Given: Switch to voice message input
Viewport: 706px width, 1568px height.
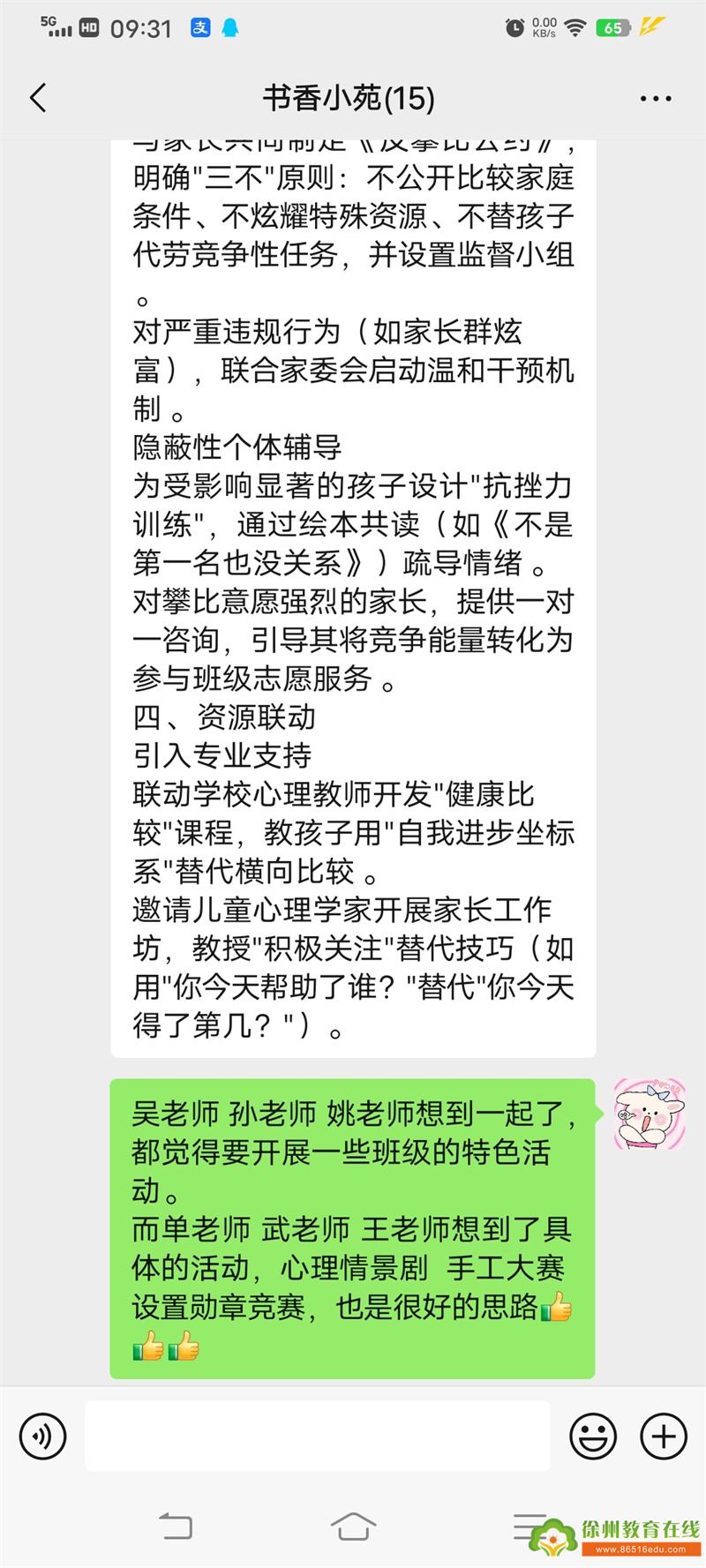Looking at the screenshot, I should 42,1436.
